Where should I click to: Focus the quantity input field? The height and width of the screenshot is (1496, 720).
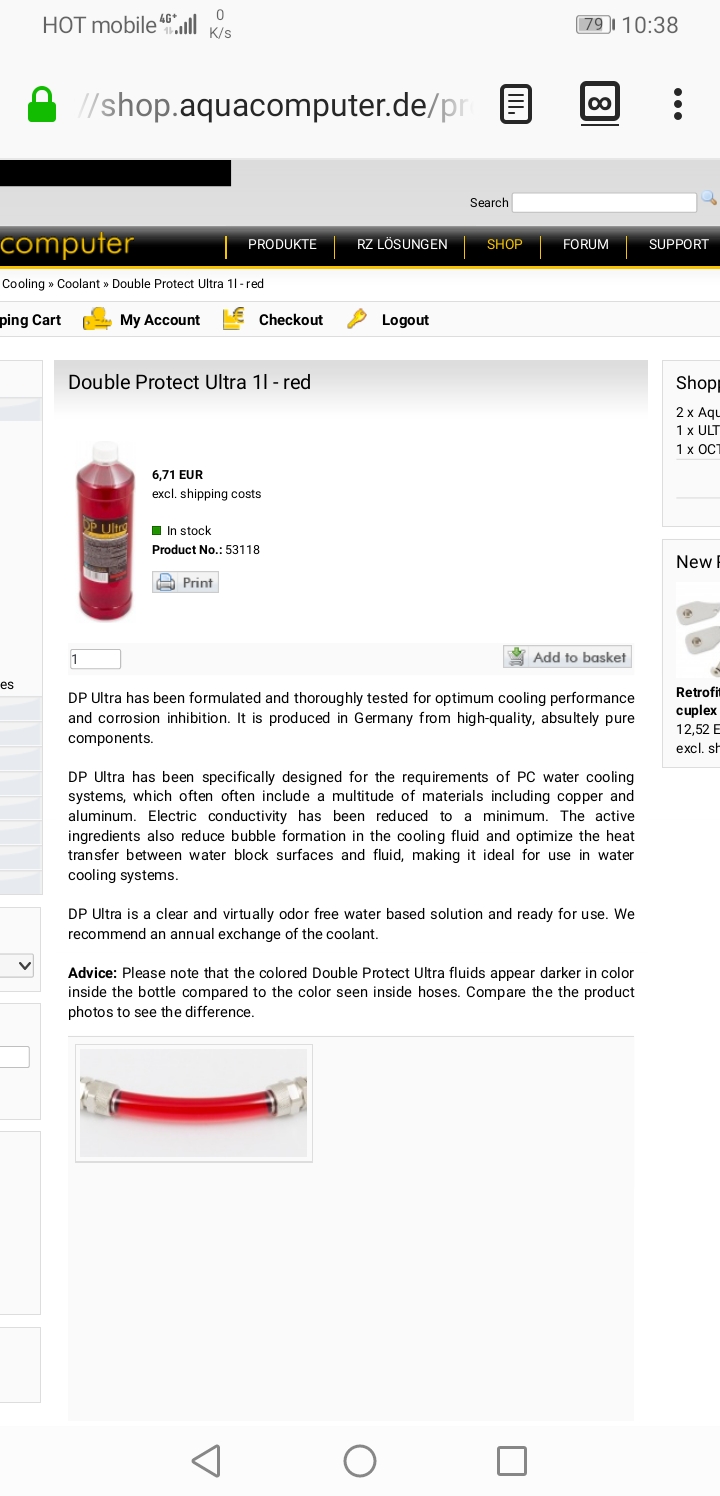[x=95, y=659]
